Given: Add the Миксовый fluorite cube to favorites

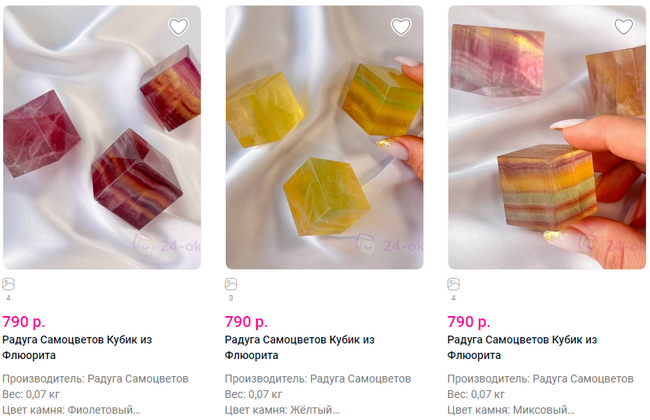Looking at the screenshot, I should [x=623, y=27].
